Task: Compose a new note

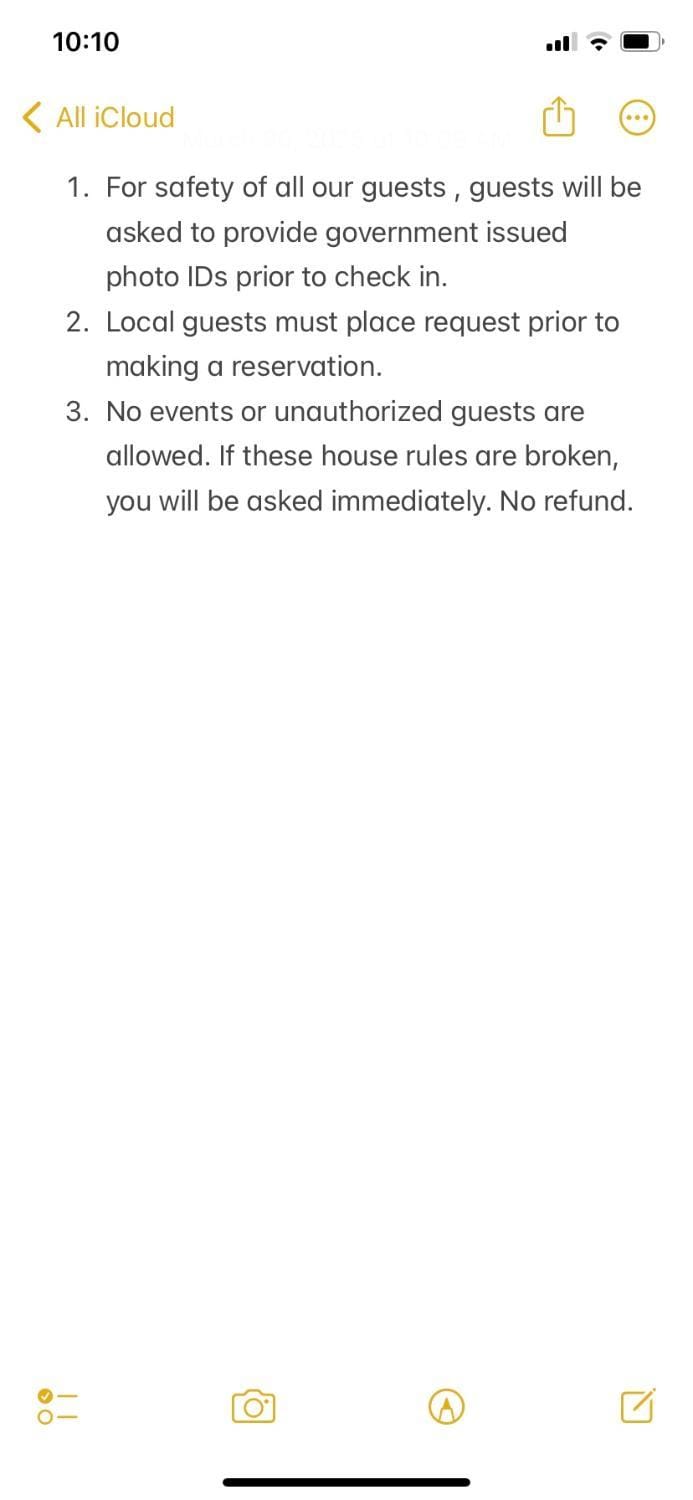Action: tap(637, 1406)
